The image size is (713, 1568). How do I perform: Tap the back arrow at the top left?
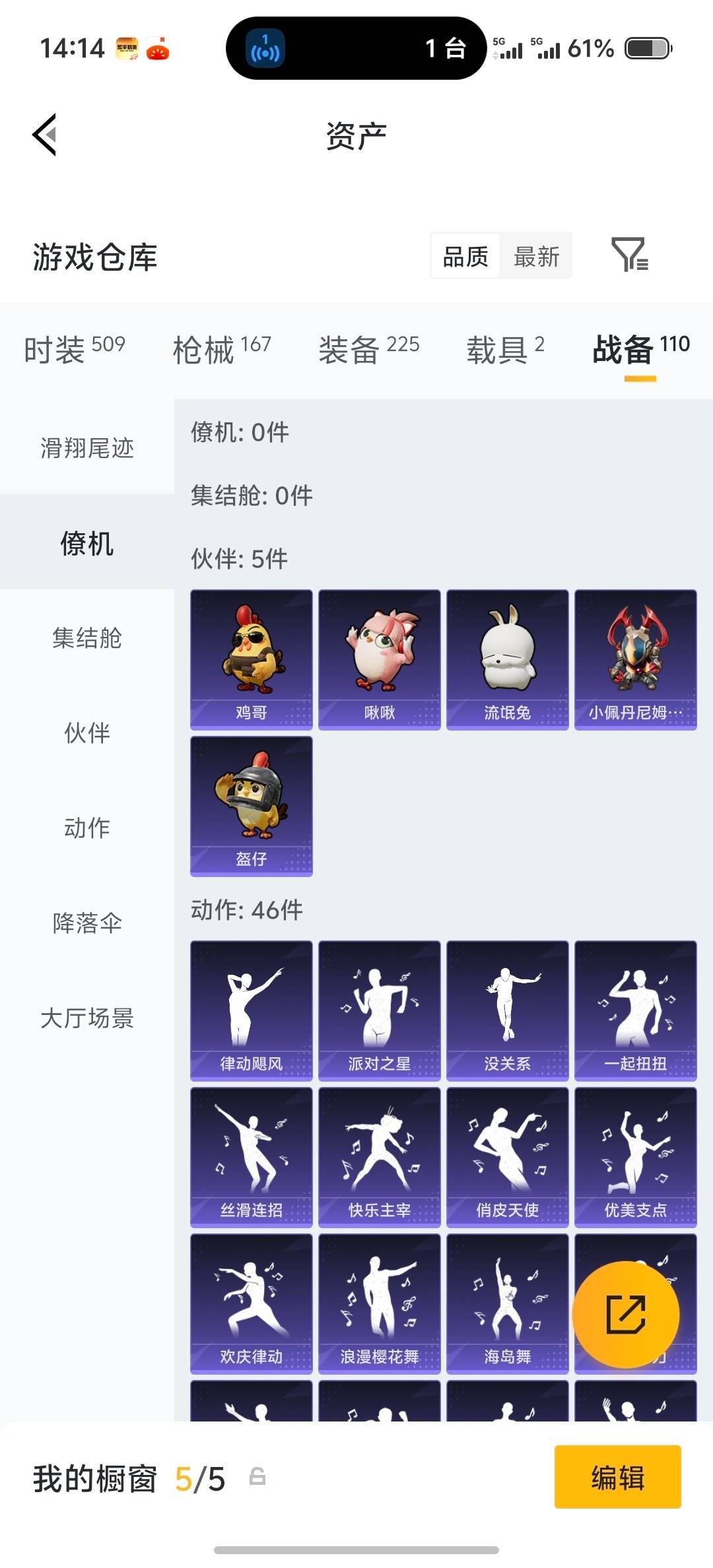coord(44,136)
